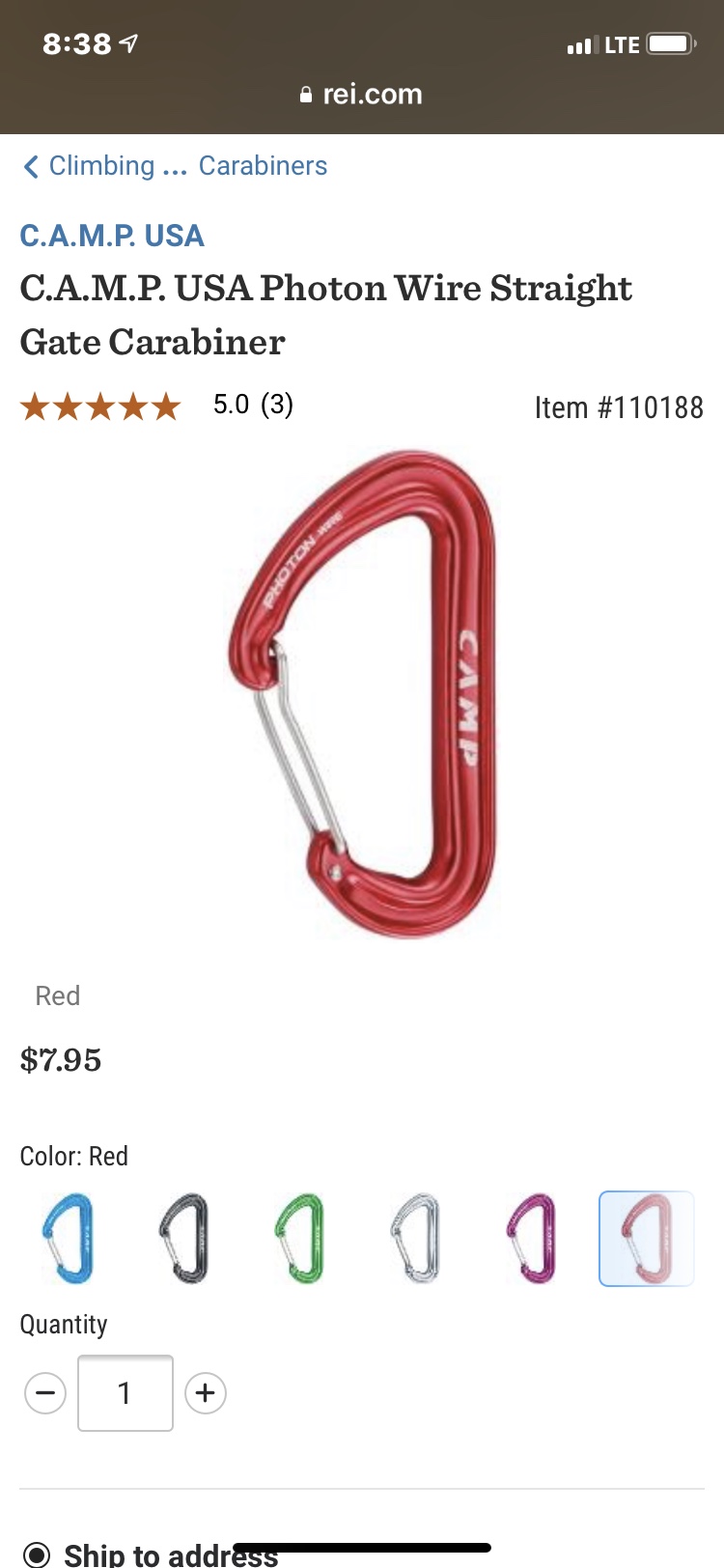This screenshot has width=724, height=1568.
Task: Decrease quantity with the minus button
Action: pyautogui.click(x=45, y=1393)
